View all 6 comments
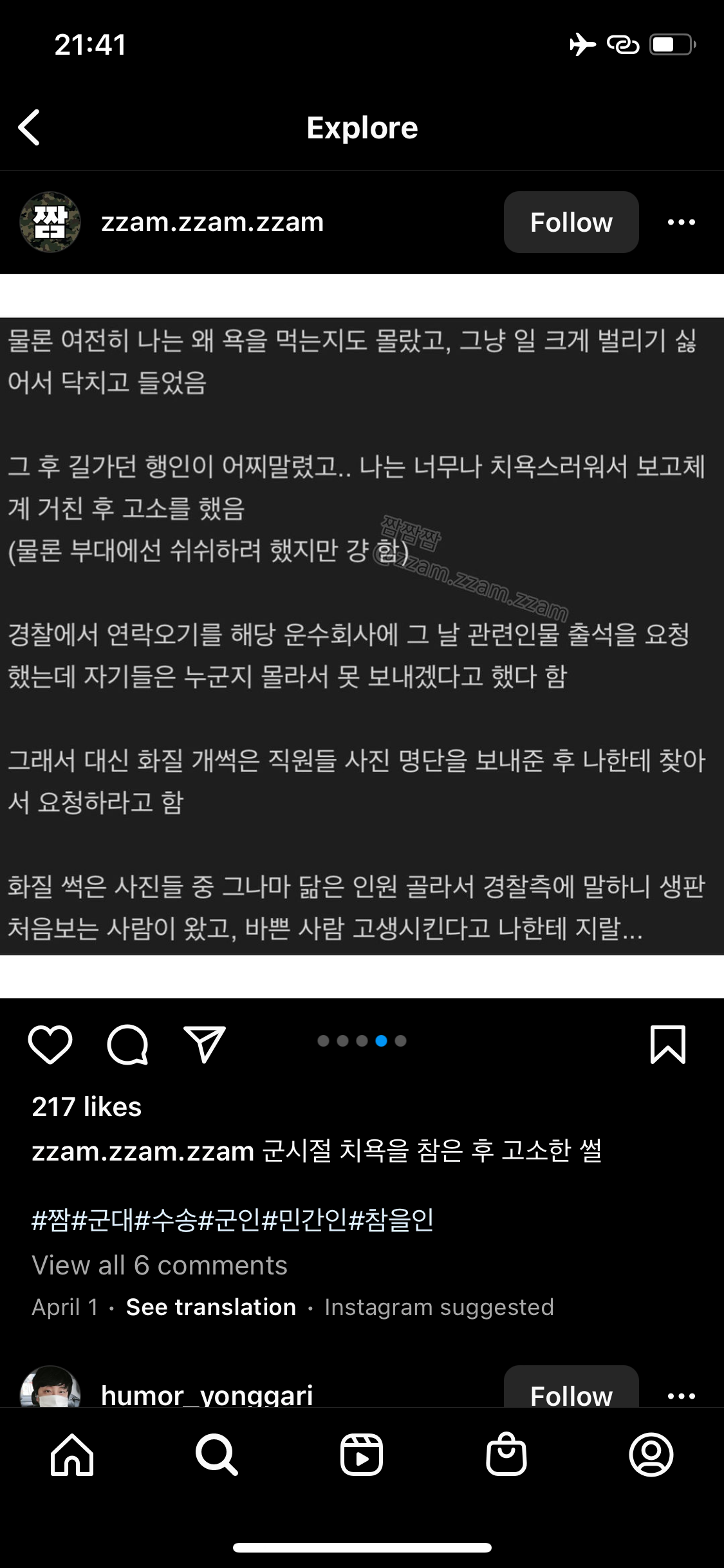This screenshot has width=724, height=1568. click(x=160, y=1265)
